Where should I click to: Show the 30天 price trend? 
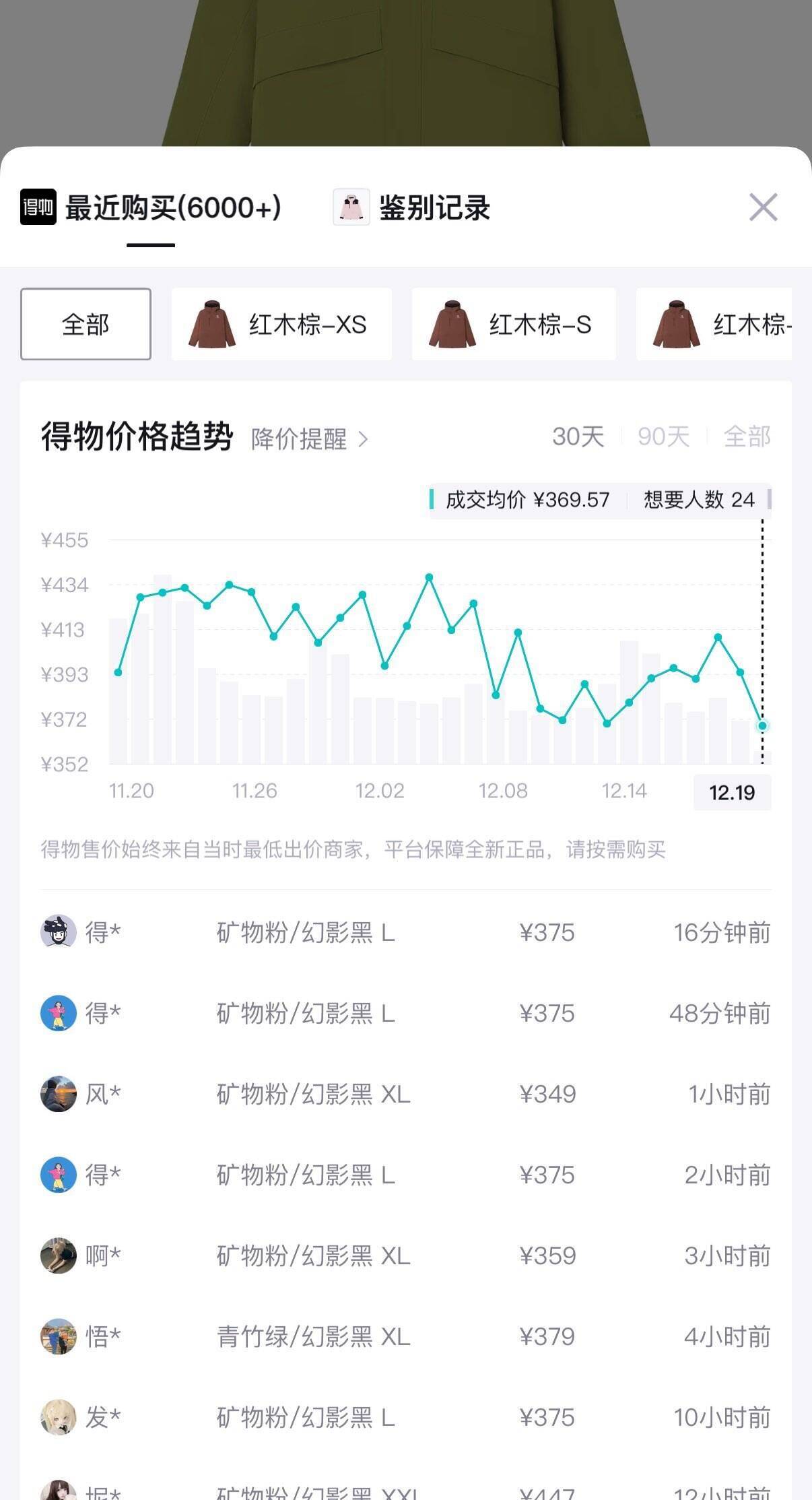[578, 436]
